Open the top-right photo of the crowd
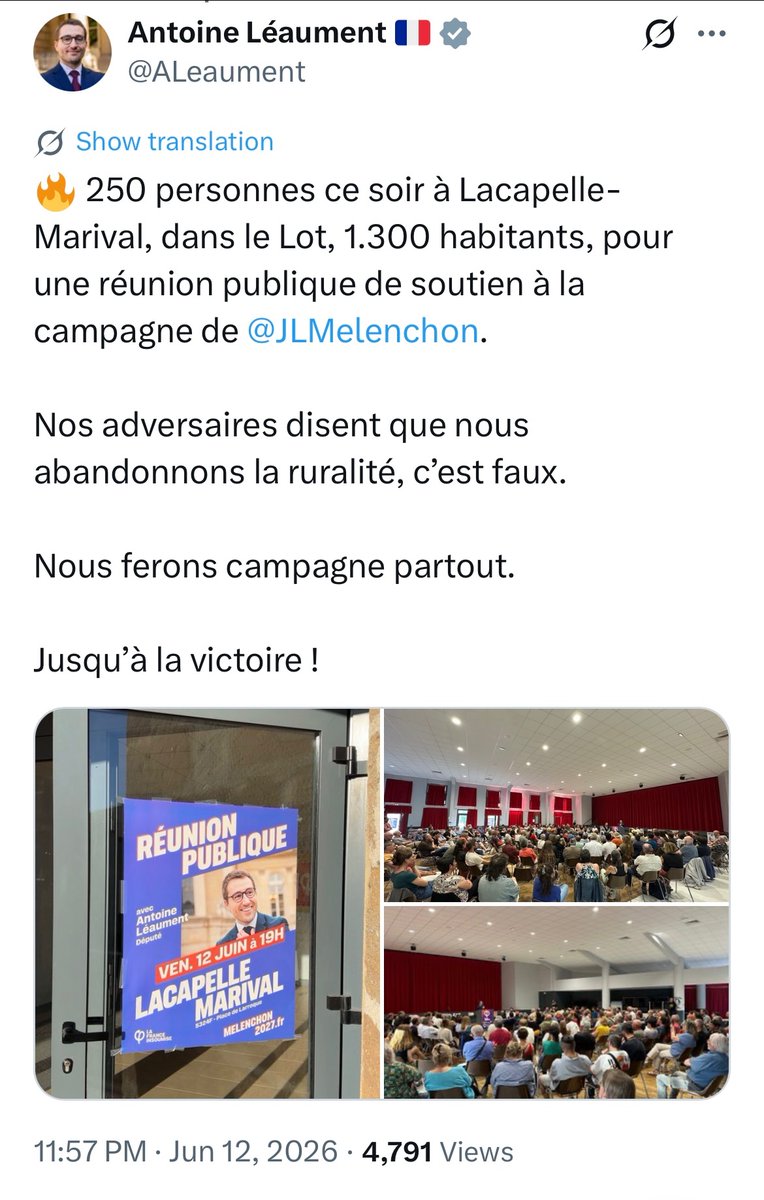Viewport: 764px width, 1200px height. (557, 805)
